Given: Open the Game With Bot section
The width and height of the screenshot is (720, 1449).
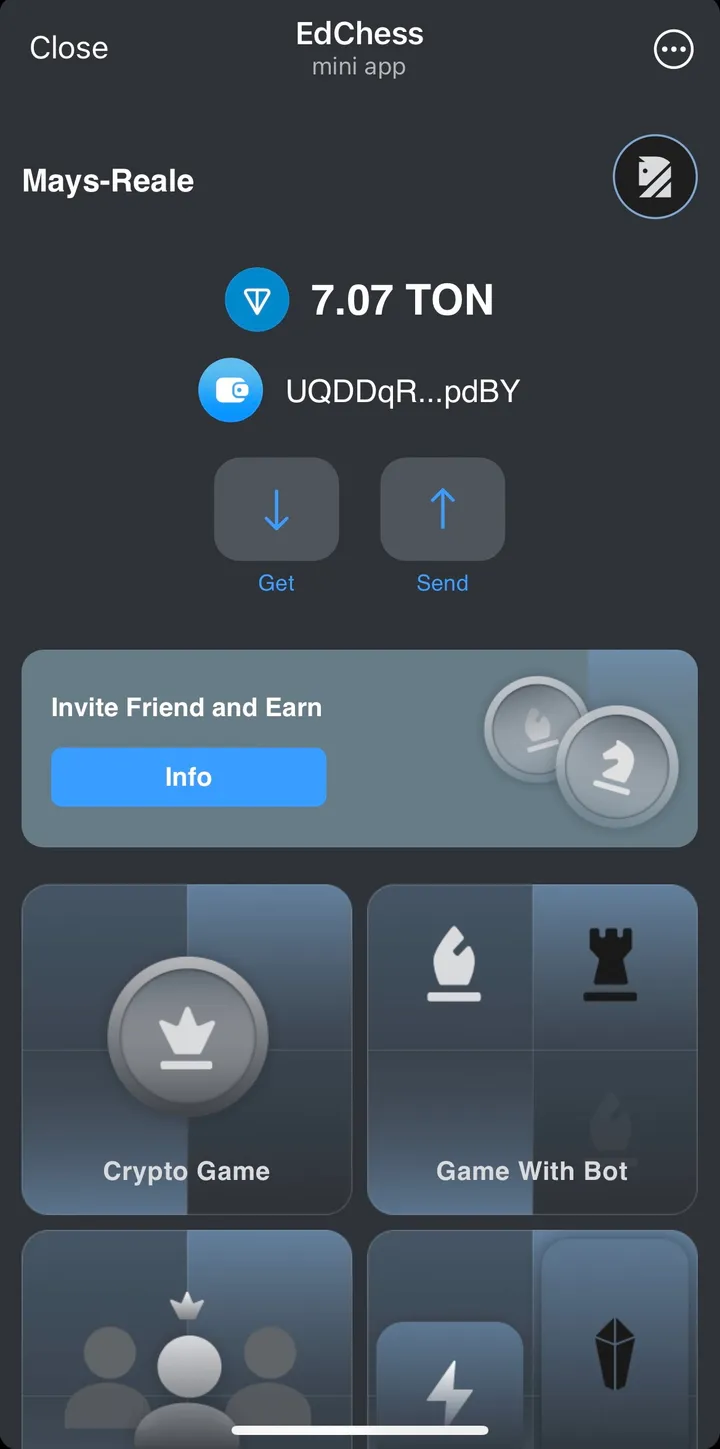Looking at the screenshot, I should click(x=532, y=1049).
